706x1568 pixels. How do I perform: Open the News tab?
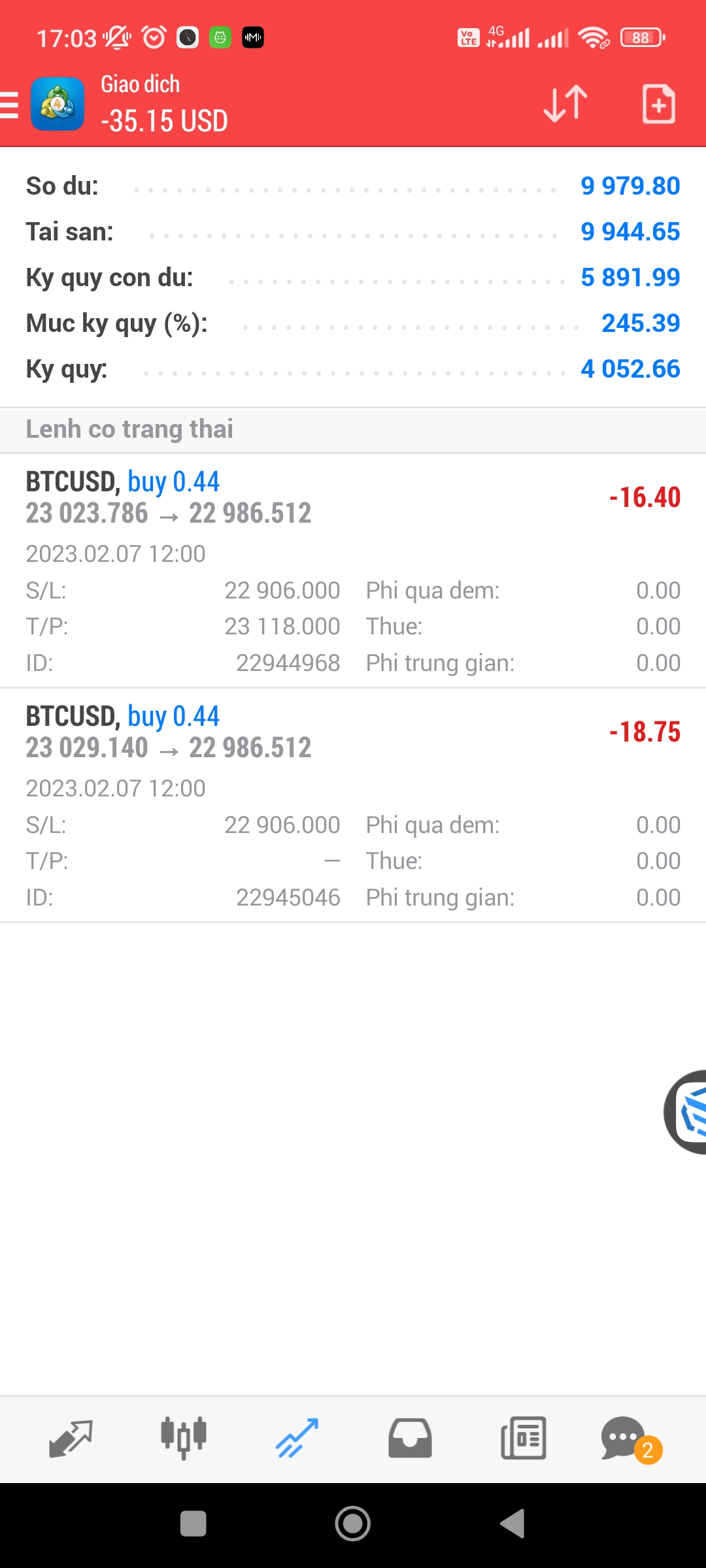[x=523, y=1439]
